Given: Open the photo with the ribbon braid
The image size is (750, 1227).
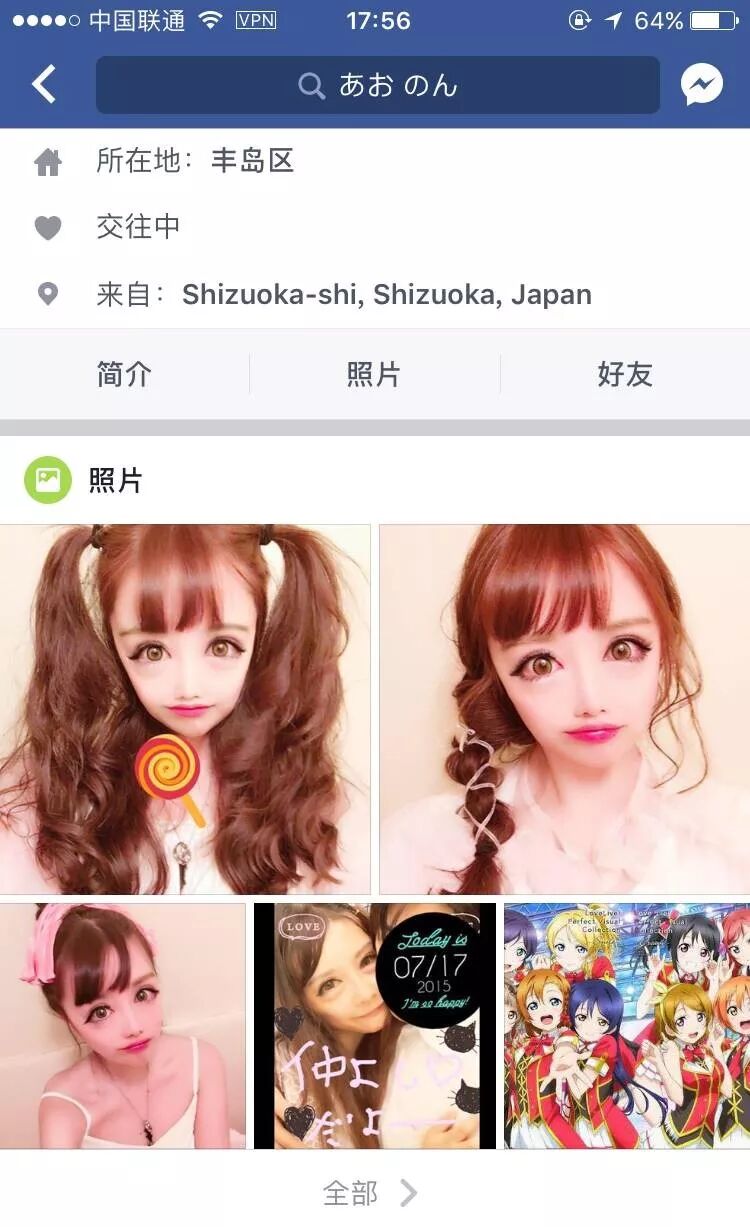Looking at the screenshot, I should click(565, 709).
